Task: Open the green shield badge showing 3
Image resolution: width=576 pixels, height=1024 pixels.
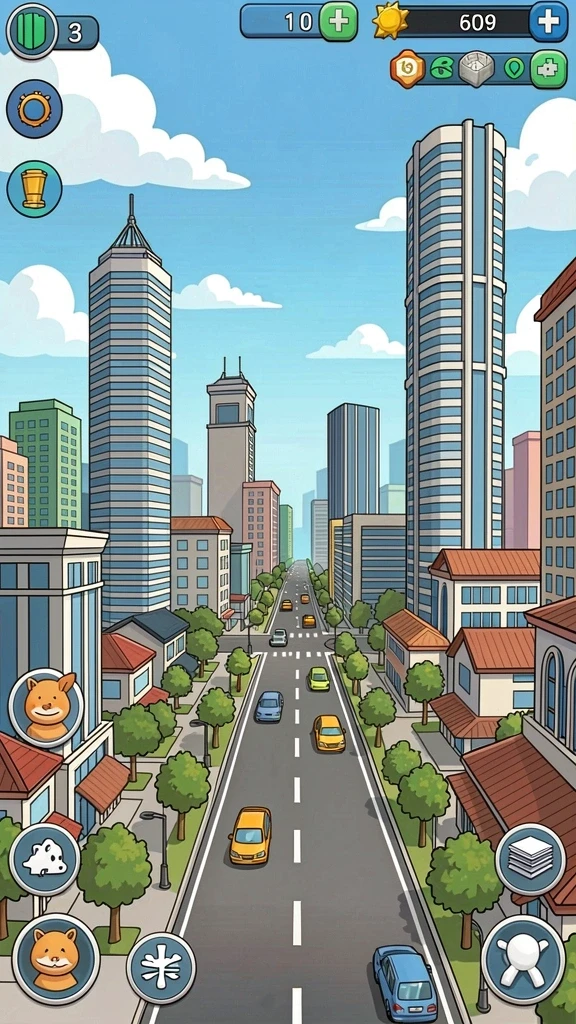Action: [32, 31]
